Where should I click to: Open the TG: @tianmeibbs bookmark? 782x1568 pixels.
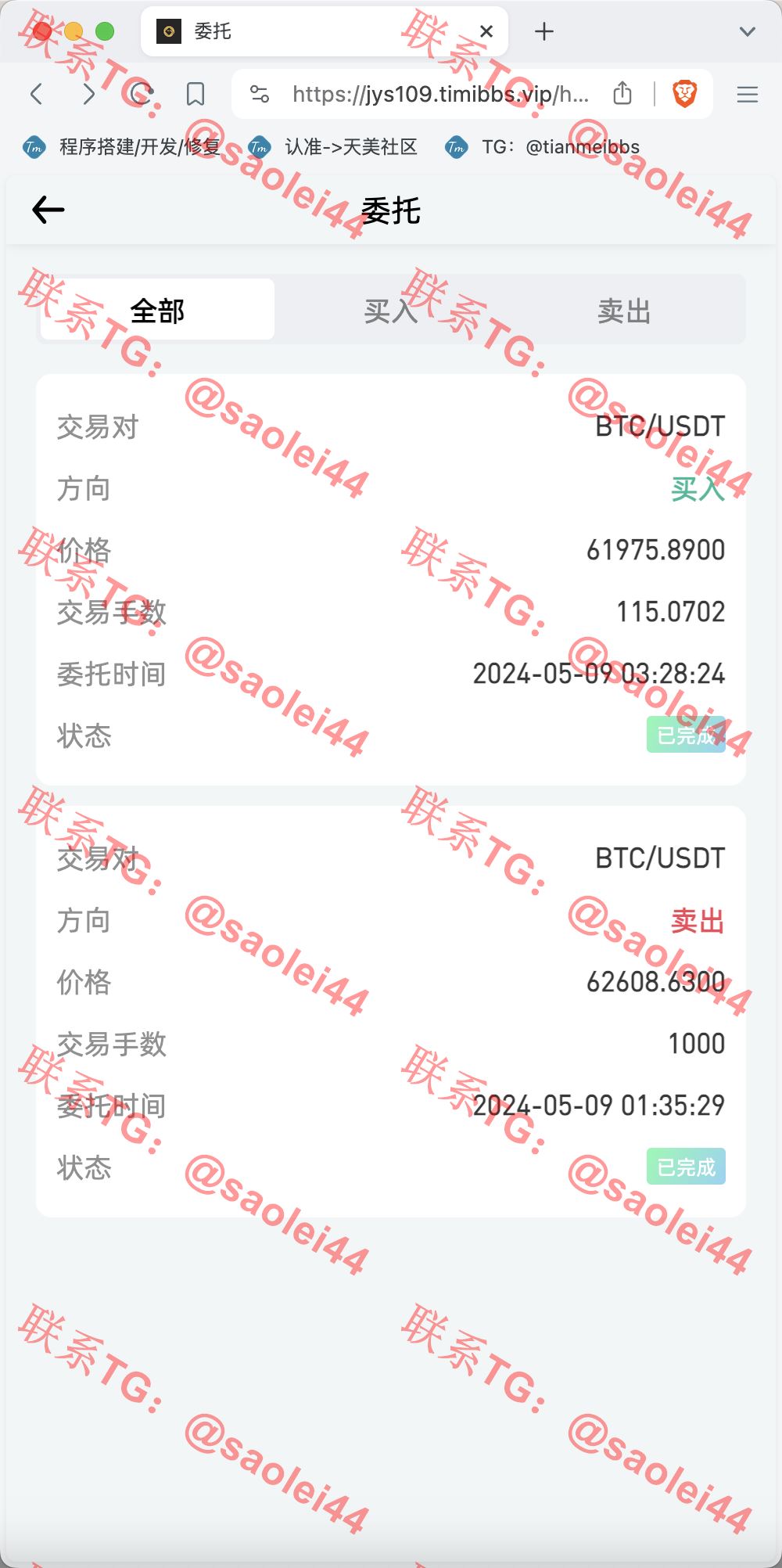tap(543, 147)
